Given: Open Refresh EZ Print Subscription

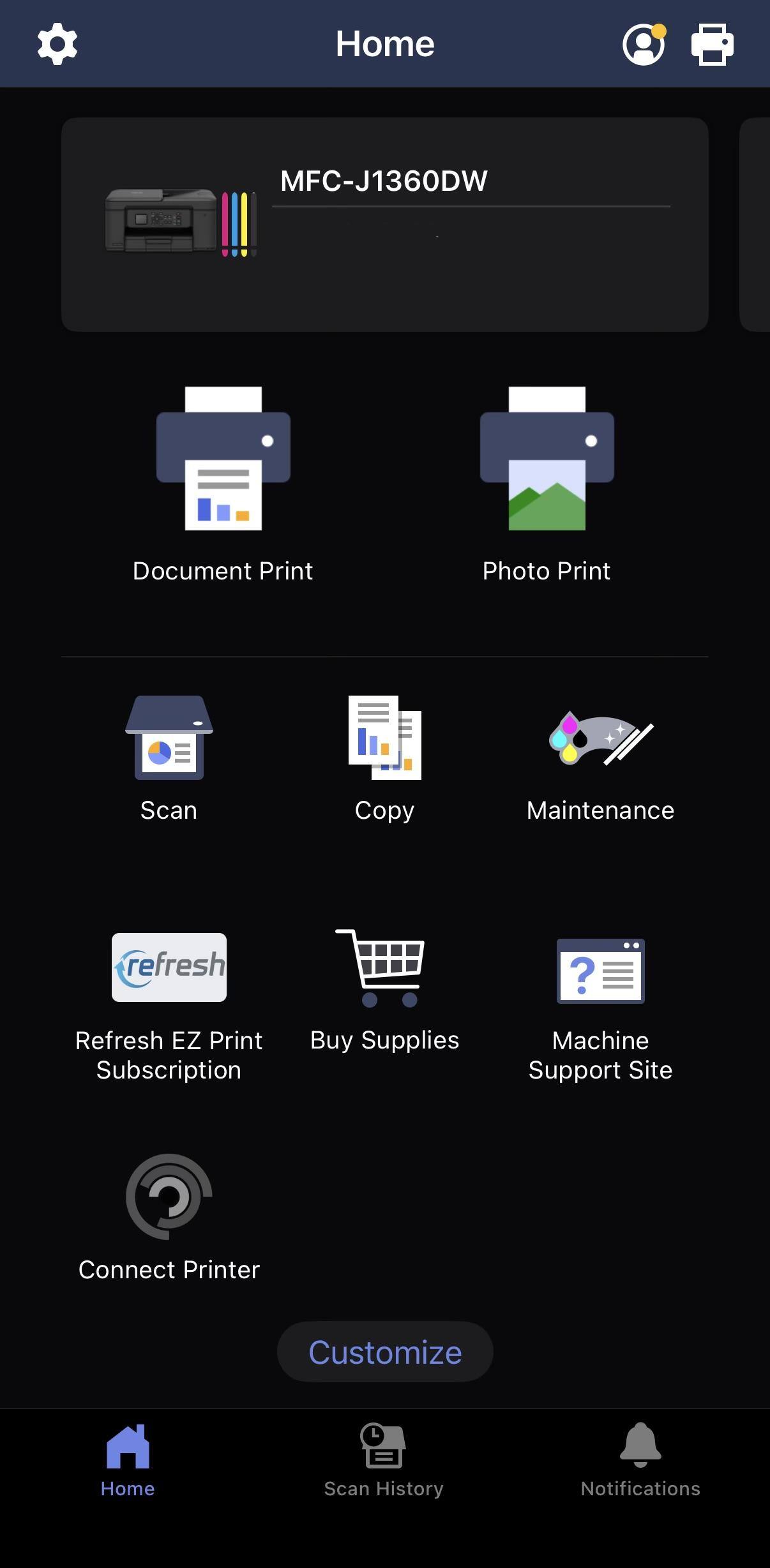Looking at the screenshot, I should coord(169,1006).
